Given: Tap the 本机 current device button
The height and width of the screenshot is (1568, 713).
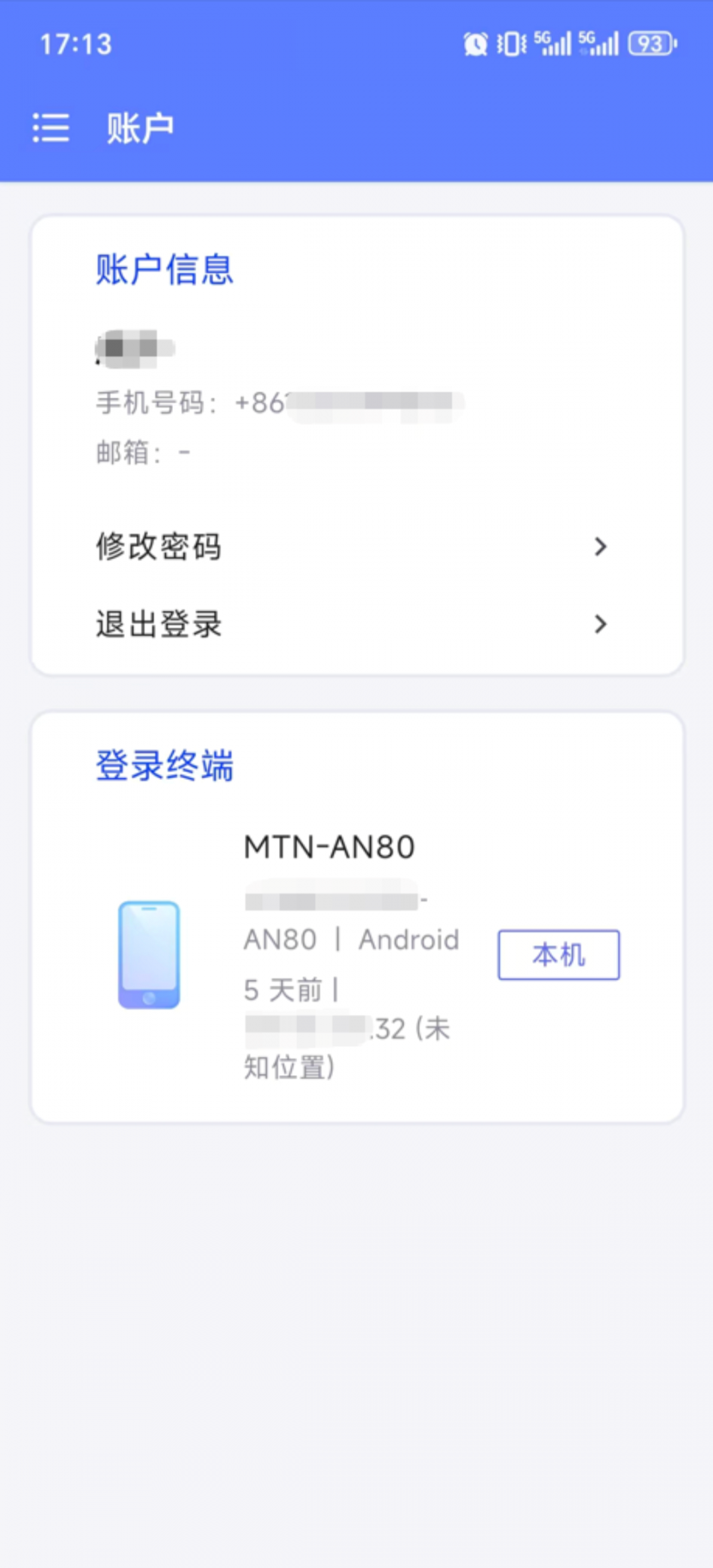Looking at the screenshot, I should pyautogui.click(x=558, y=955).
